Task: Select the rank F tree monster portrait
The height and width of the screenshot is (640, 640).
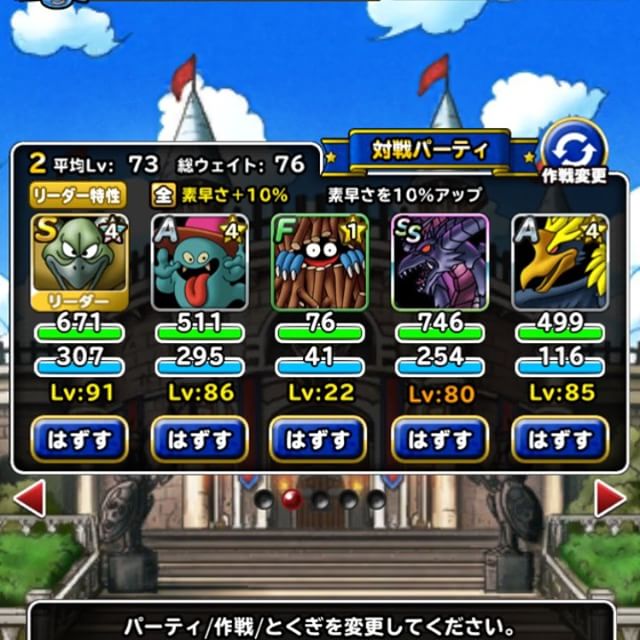Action: [x=320, y=260]
